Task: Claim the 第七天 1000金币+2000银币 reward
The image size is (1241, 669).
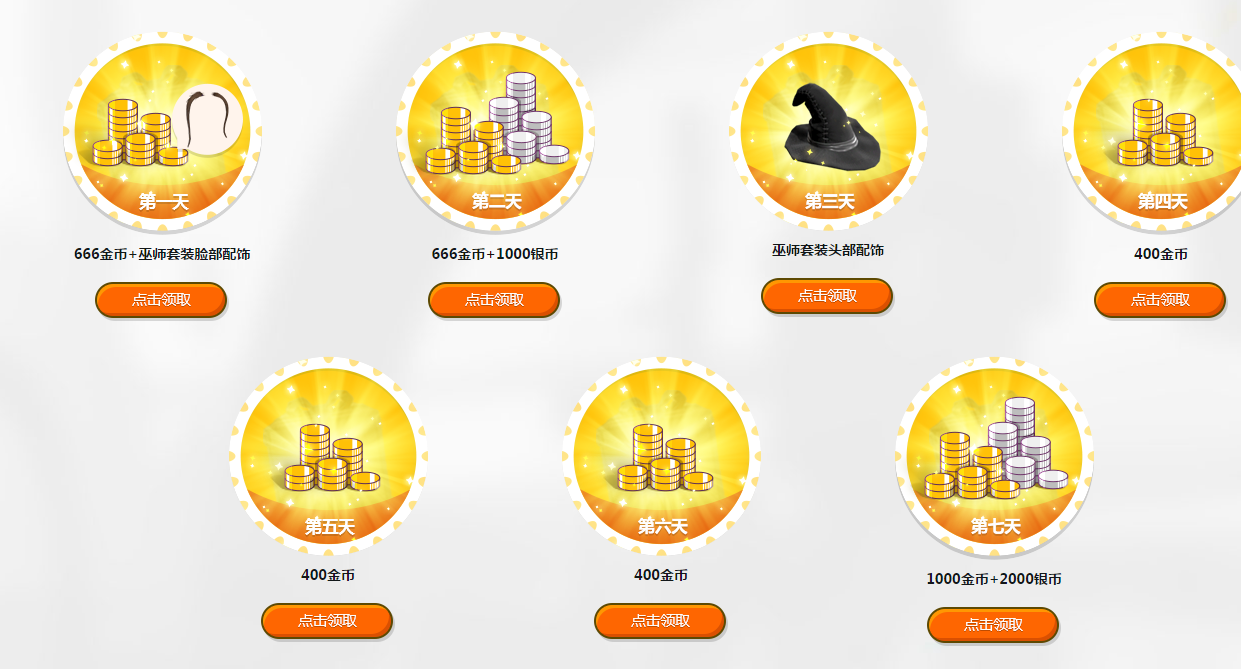Action: click(993, 625)
